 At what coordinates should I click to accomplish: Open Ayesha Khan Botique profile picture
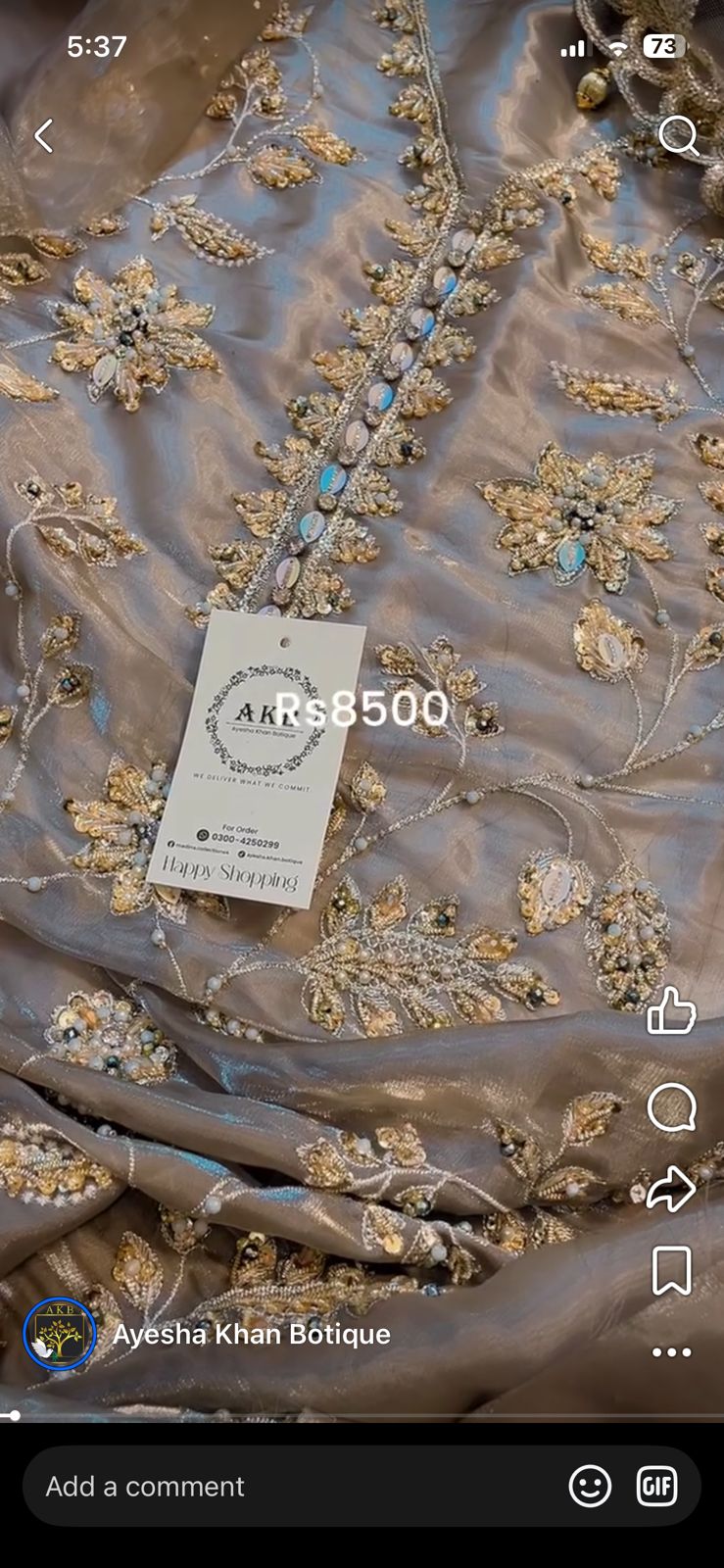pyautogui.click(x=60, y=1334)
